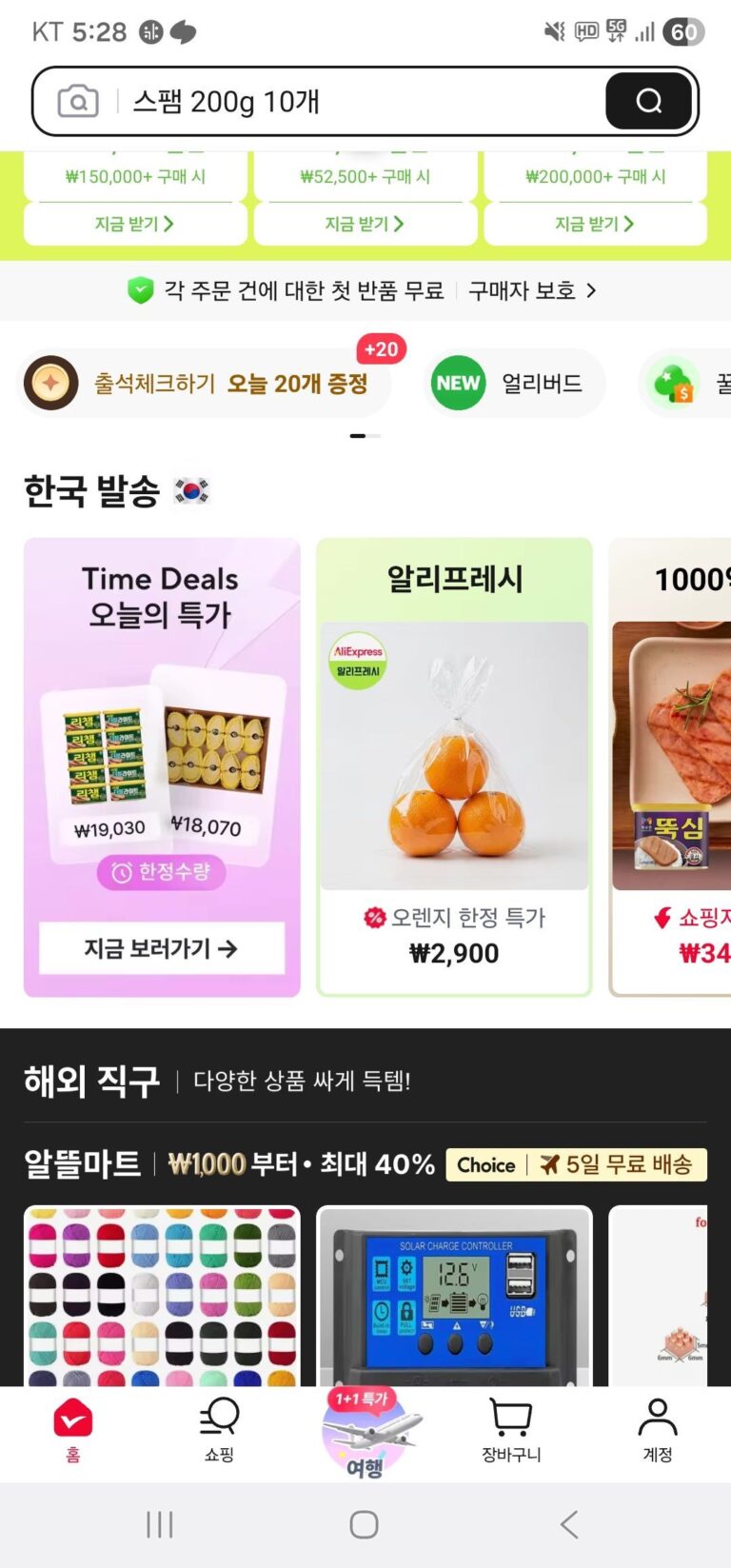Tap 지금 보러가기 in Time Deals
Viewport: 731px width, 1568px height.
tap(161, 948)
